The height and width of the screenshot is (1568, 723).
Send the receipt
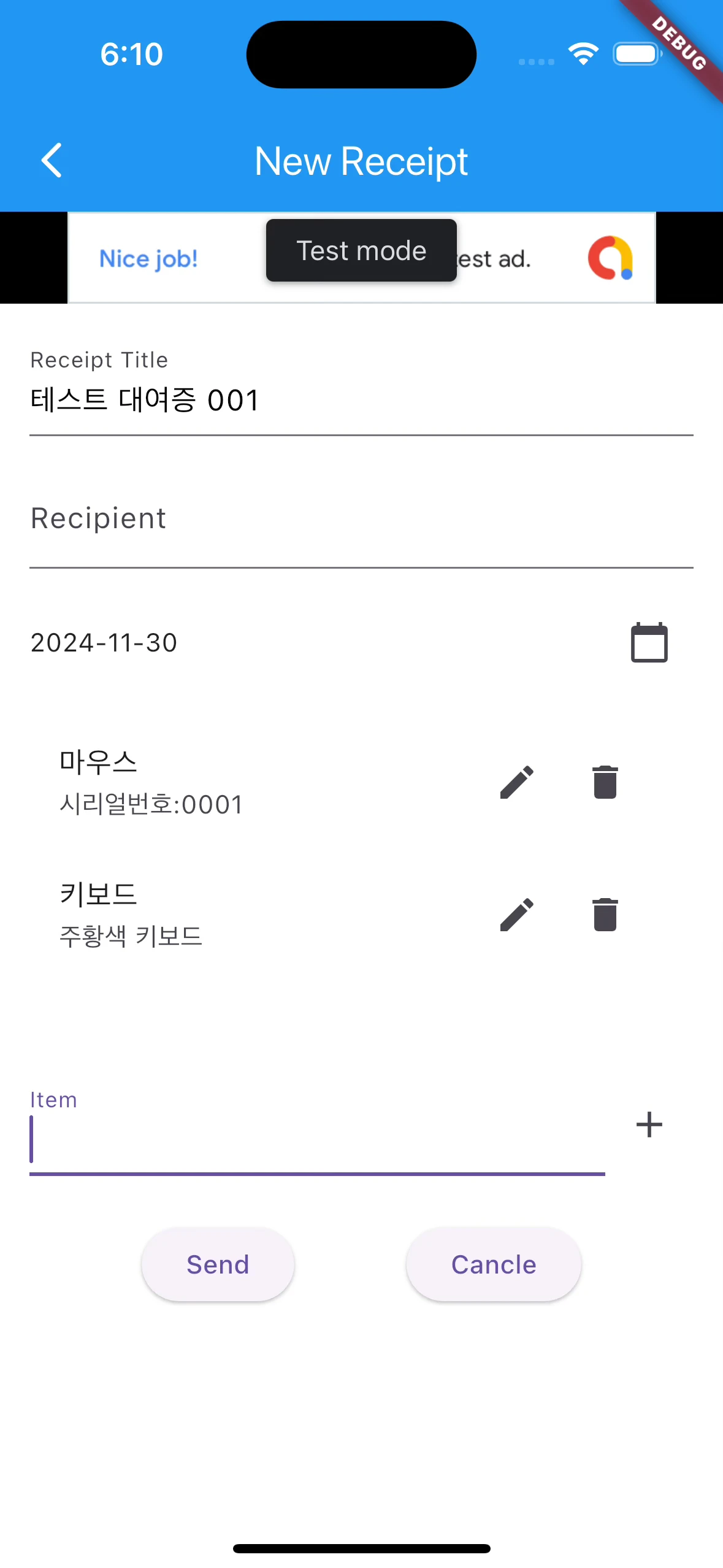click(218, 1264)
